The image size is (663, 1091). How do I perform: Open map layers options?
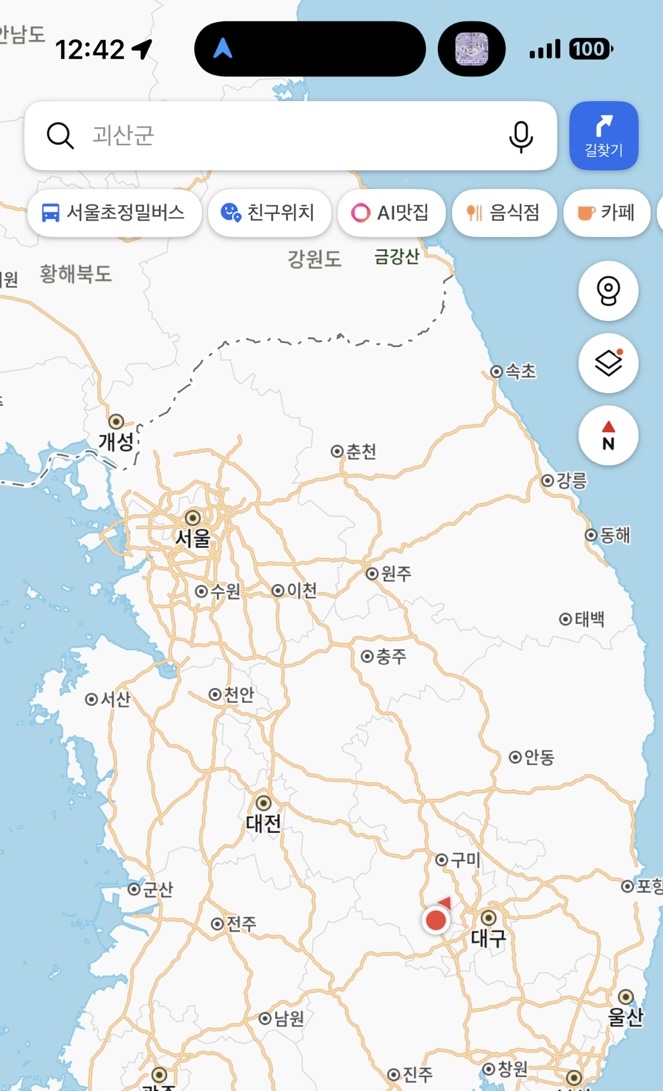coord(608,363)
